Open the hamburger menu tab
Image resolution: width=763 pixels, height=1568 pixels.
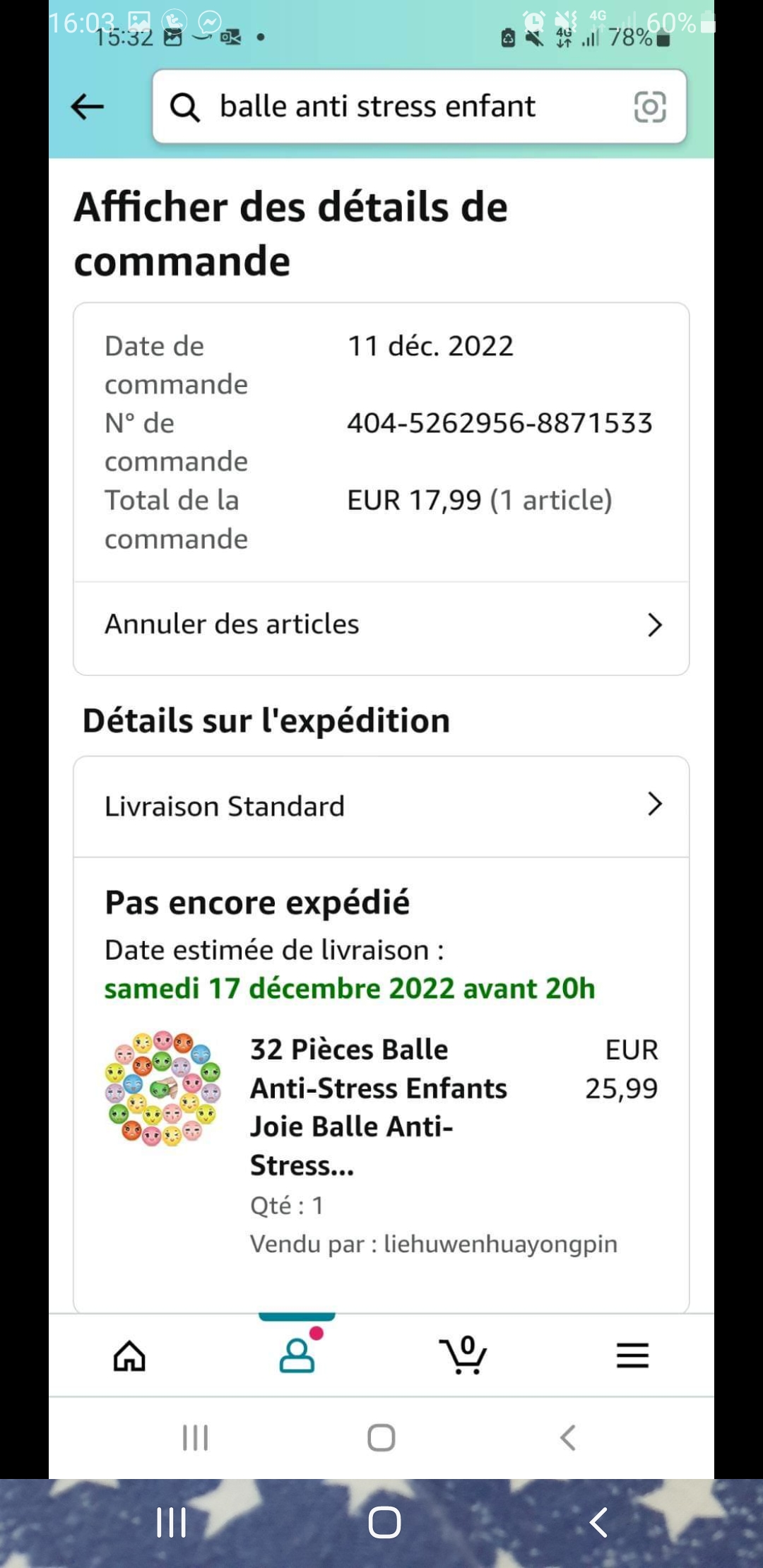coord(632,1355)
